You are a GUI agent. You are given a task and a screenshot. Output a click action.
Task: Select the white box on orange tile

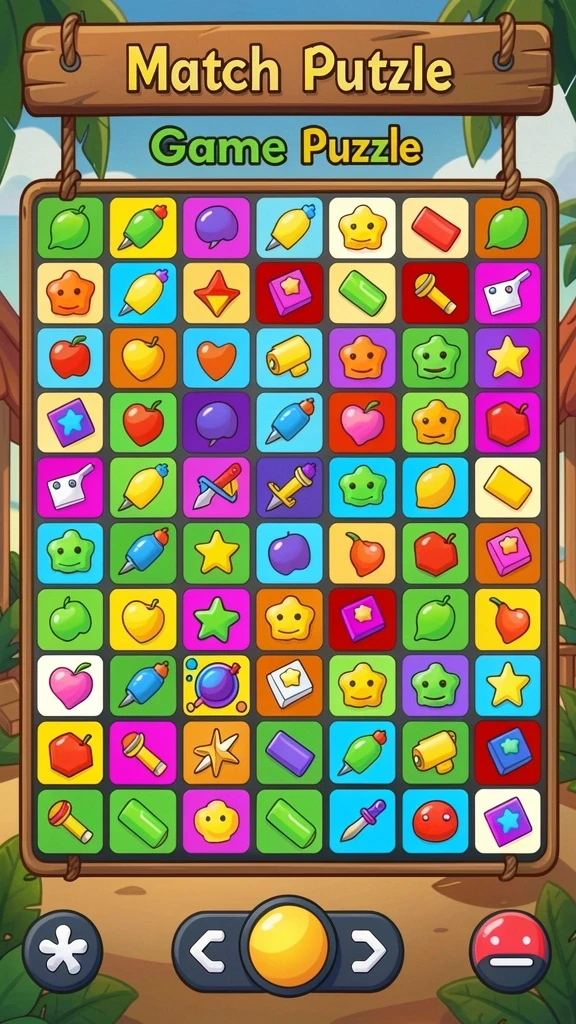289,686
